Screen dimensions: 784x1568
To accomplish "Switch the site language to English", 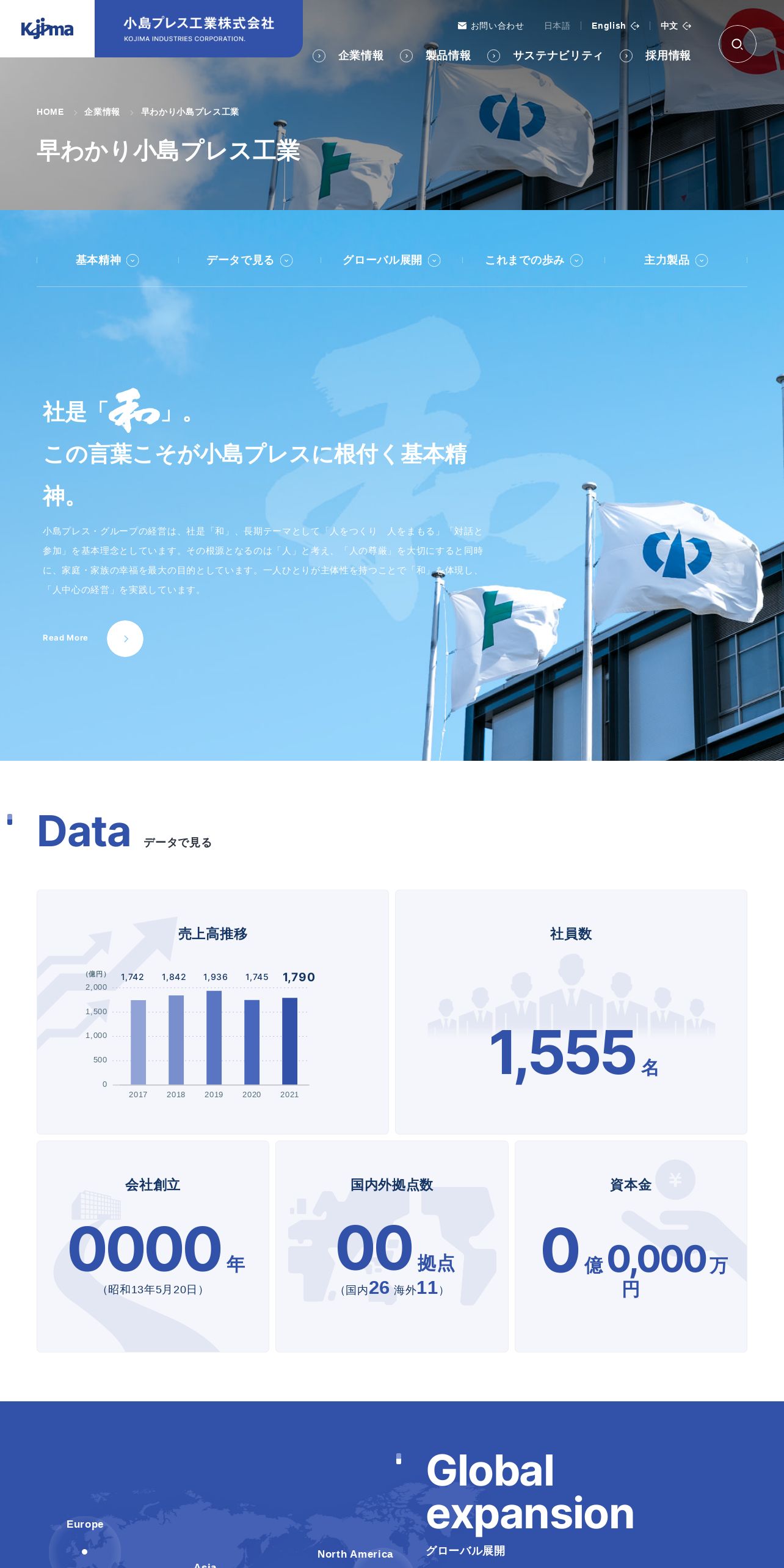I will [x=614, y=26].
